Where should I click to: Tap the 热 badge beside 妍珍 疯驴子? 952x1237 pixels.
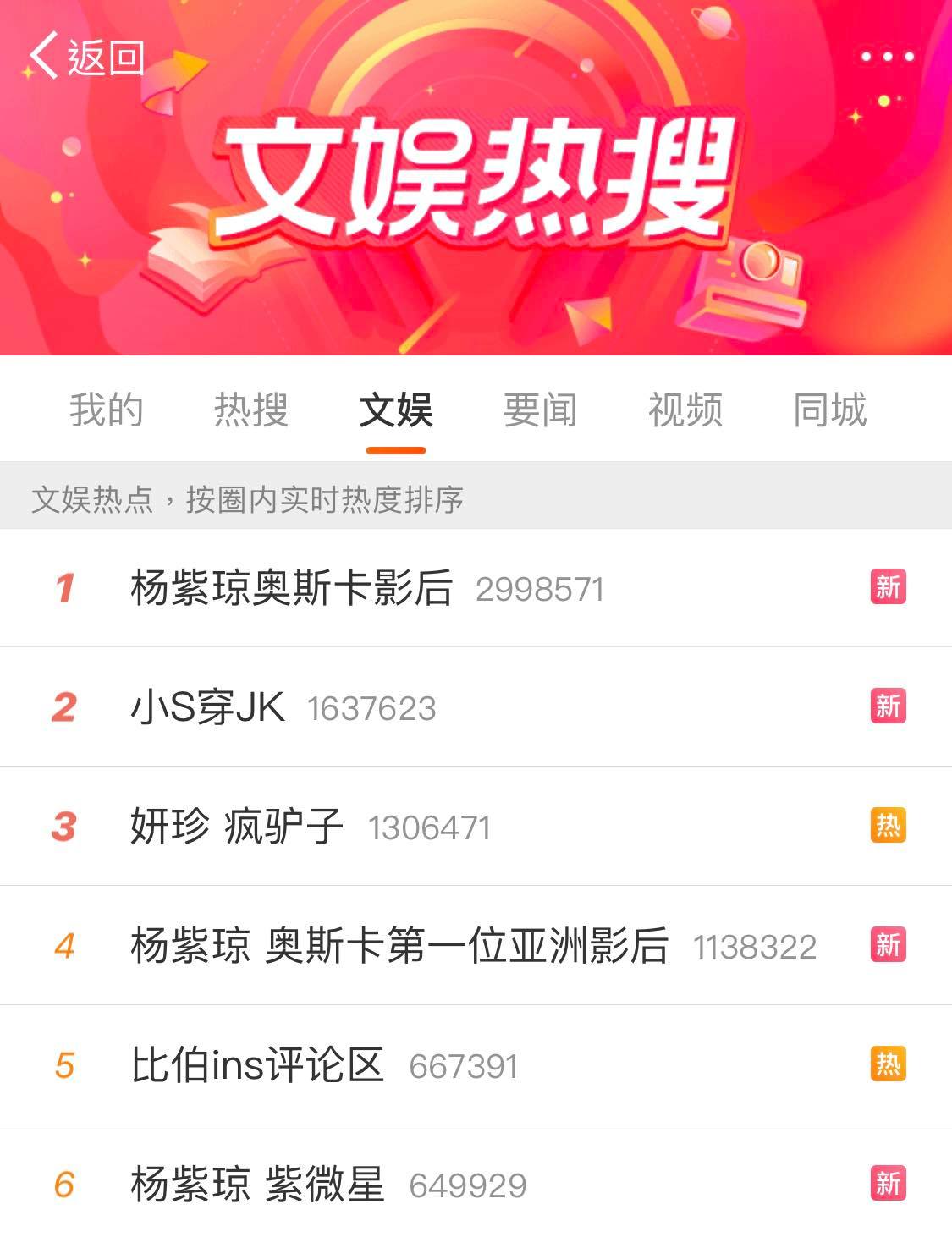(x=885, y=827)
